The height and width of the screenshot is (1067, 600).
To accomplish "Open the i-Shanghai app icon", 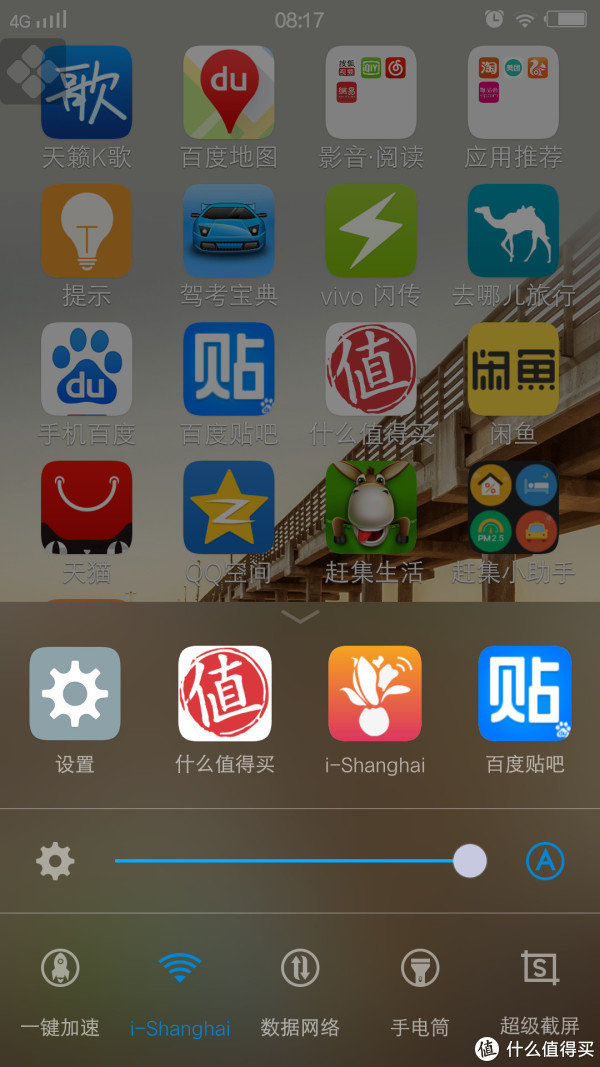I will (375, 693).
